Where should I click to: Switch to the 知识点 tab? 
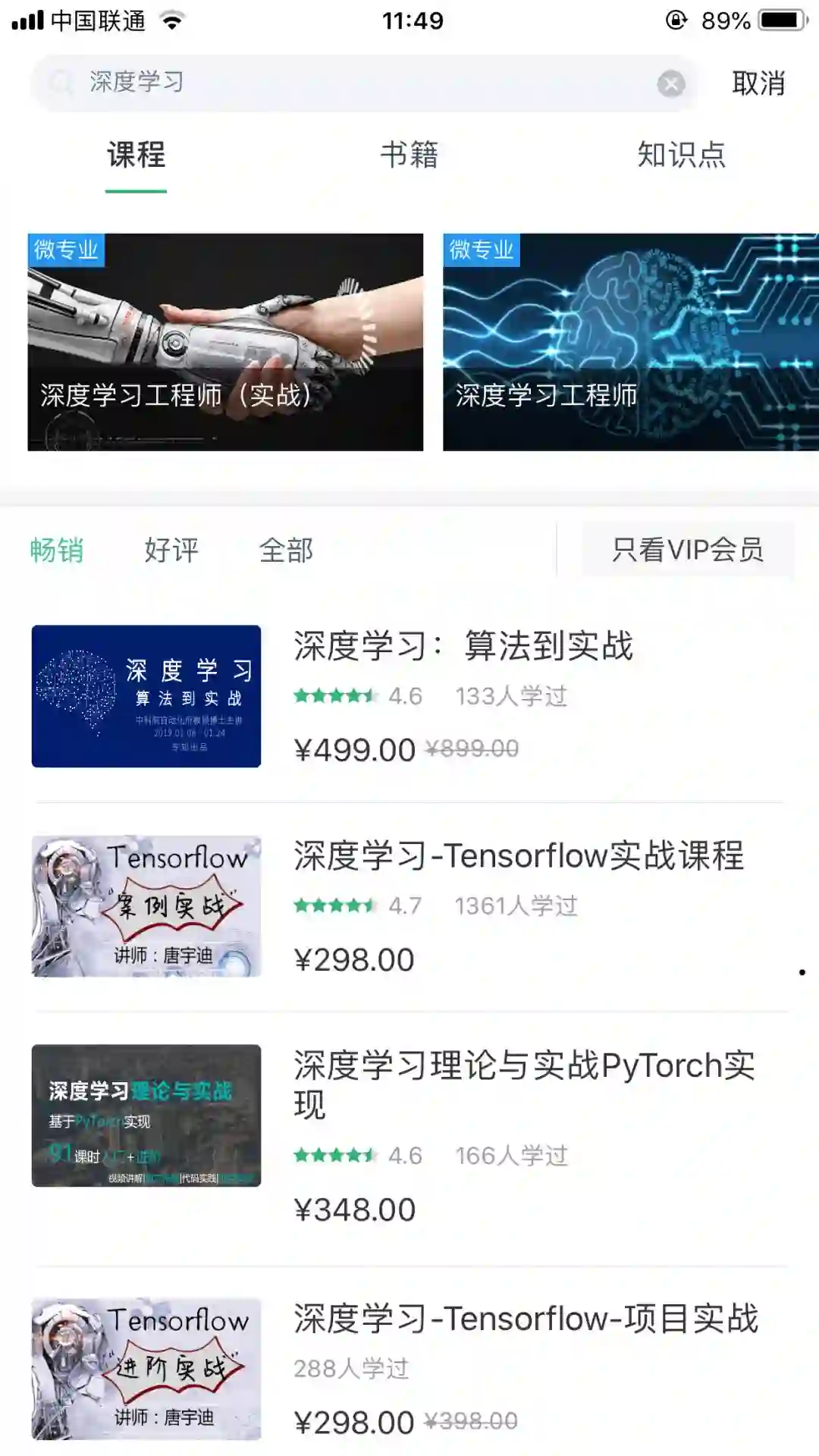pos(681,155)
